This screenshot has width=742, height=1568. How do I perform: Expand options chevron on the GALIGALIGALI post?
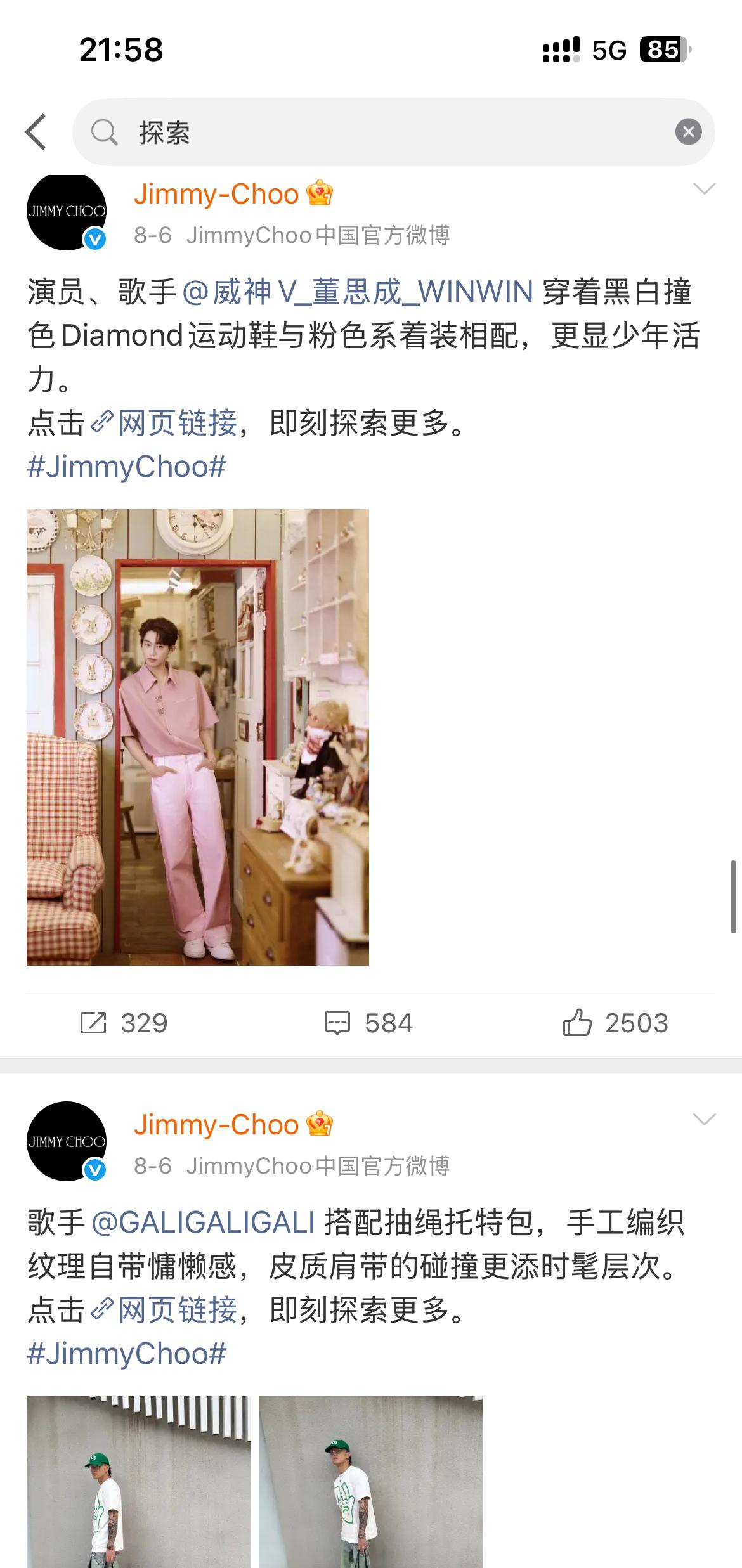pos(705,1120)
